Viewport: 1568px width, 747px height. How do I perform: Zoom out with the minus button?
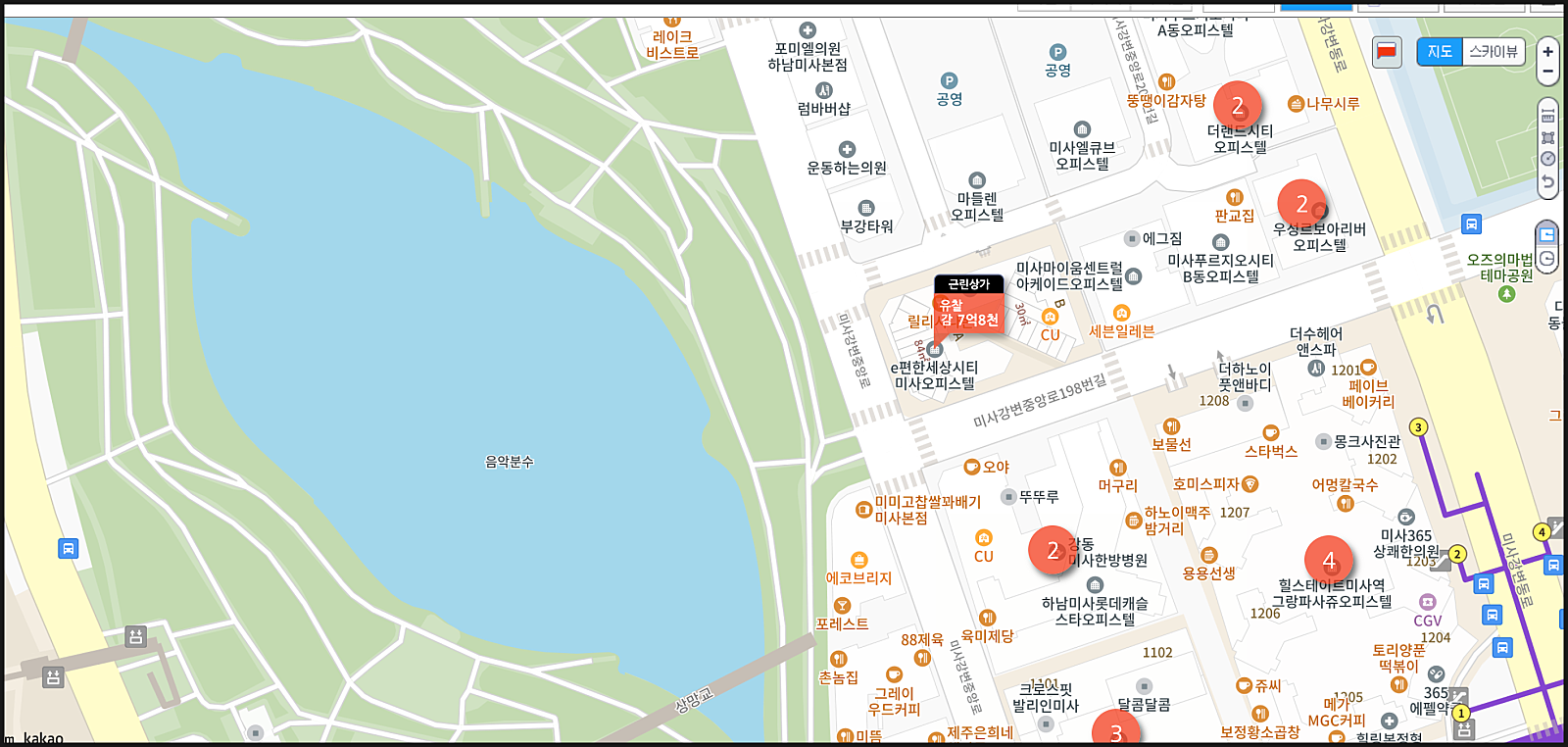[1547, 72]
